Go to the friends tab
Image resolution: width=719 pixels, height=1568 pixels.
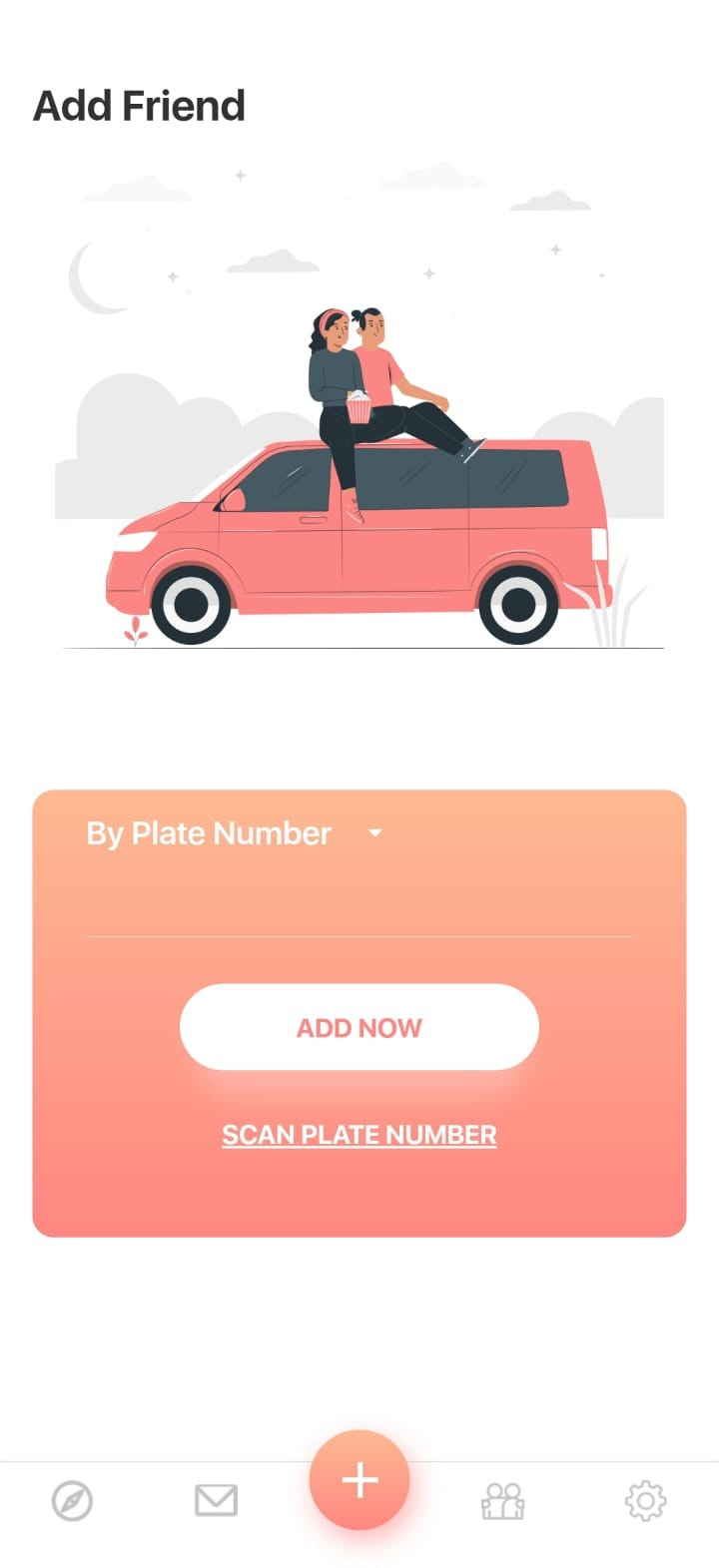pyautogui.click(x=502, y=1500)
